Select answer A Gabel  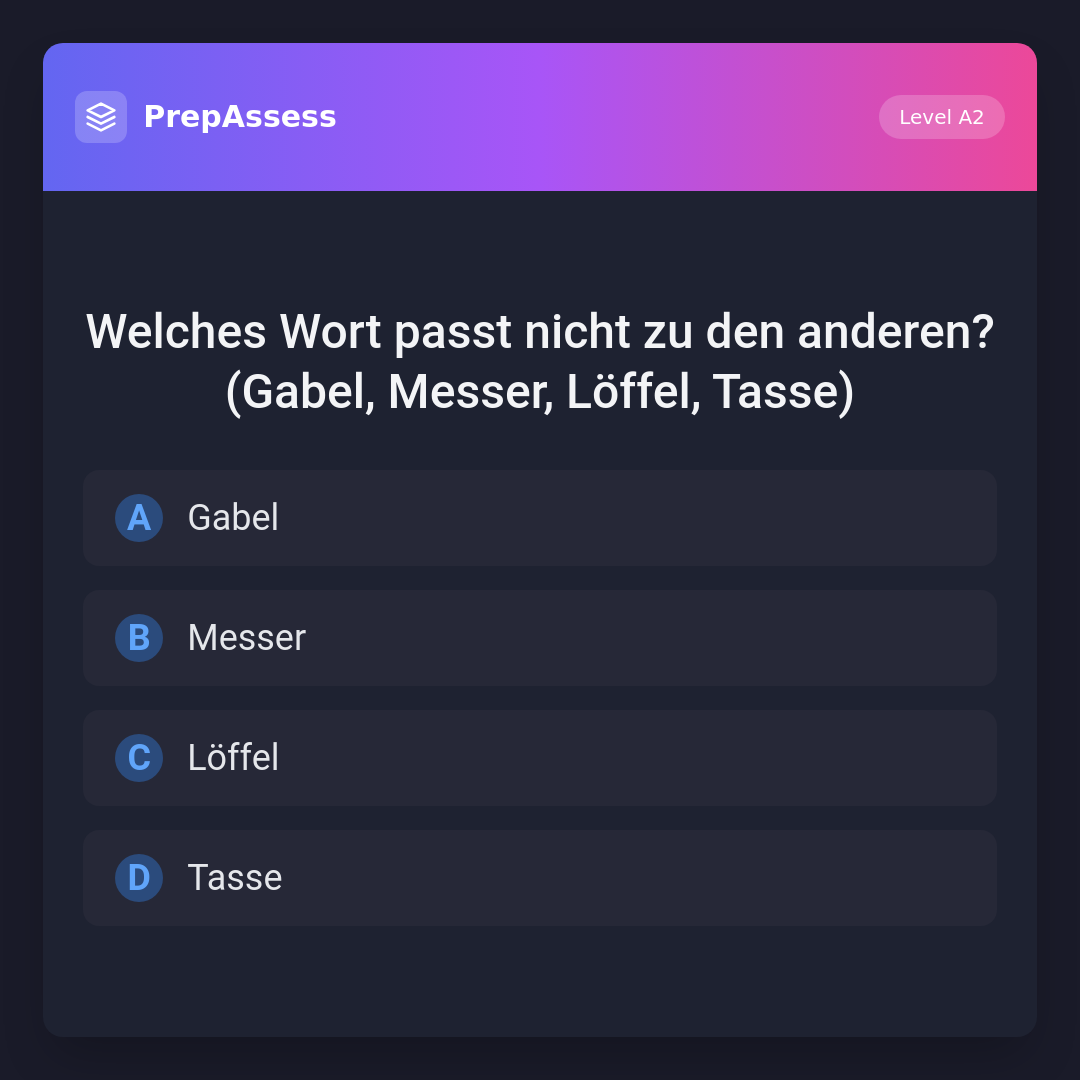[x=539, y=518]
